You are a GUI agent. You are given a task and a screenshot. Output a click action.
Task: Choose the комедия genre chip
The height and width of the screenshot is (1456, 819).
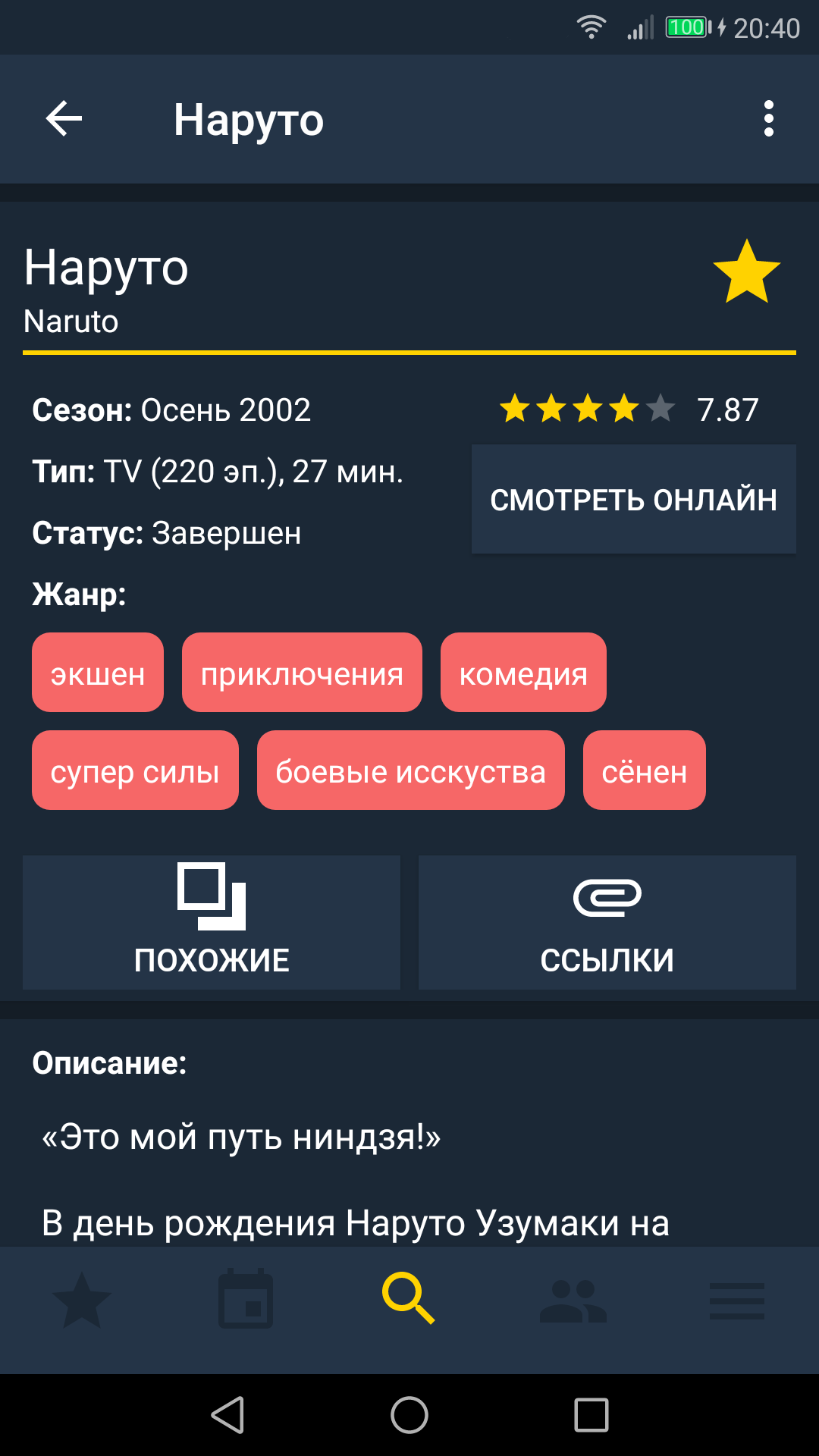tap(523, 673)
